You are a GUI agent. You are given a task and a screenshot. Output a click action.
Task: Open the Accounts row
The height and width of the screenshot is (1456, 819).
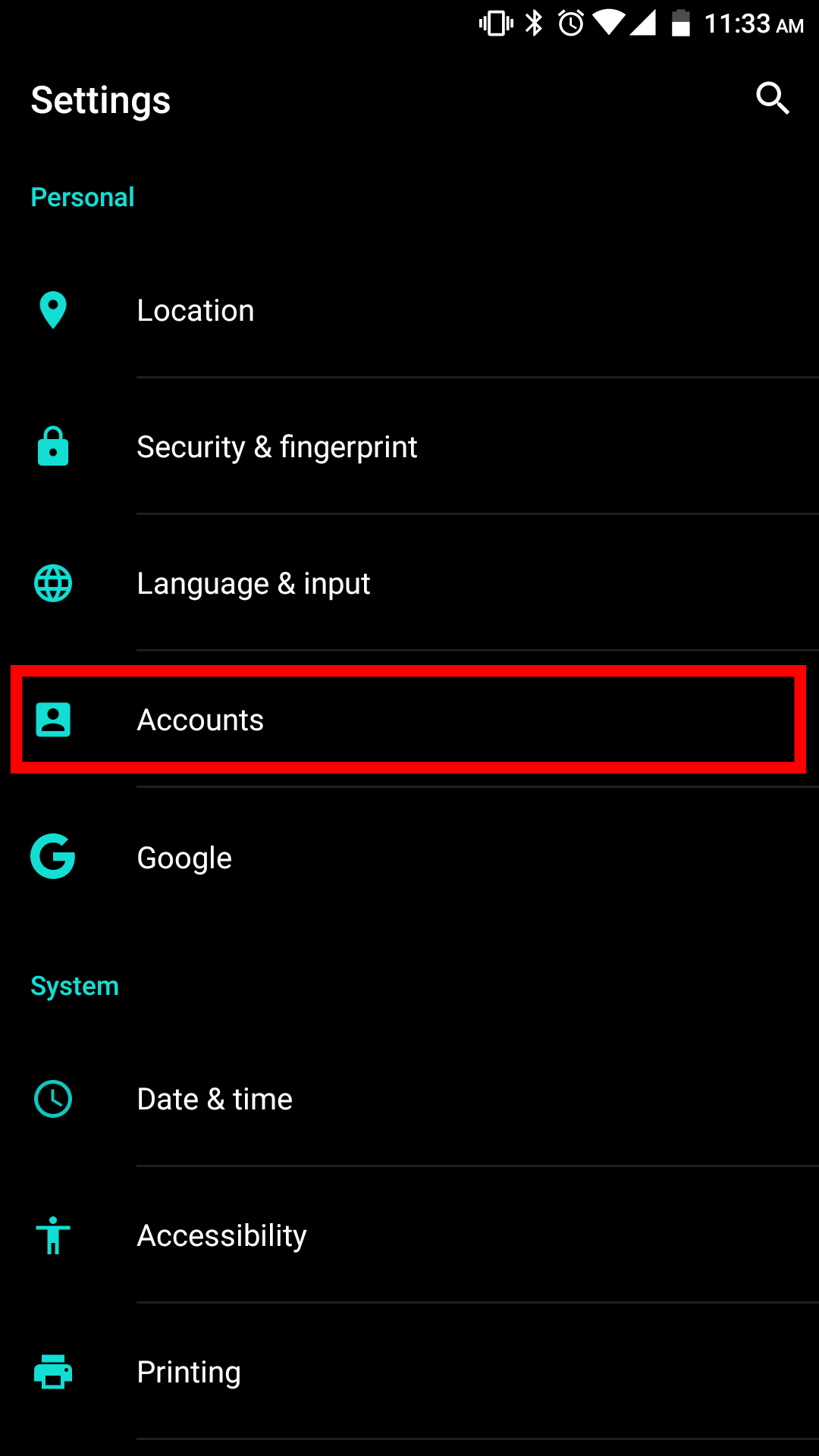[x=409, y=720]
